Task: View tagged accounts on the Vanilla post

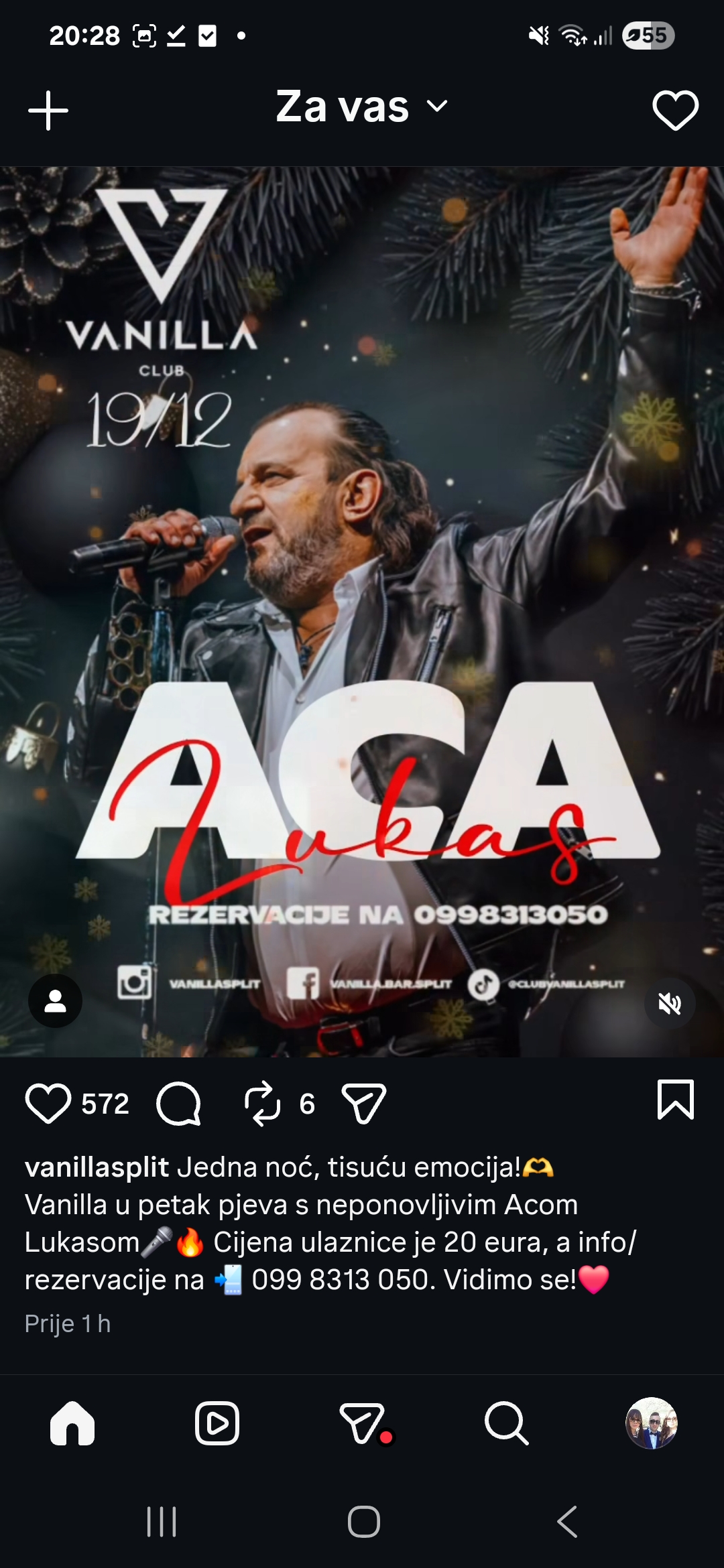Action: (x=55, y=1001)
